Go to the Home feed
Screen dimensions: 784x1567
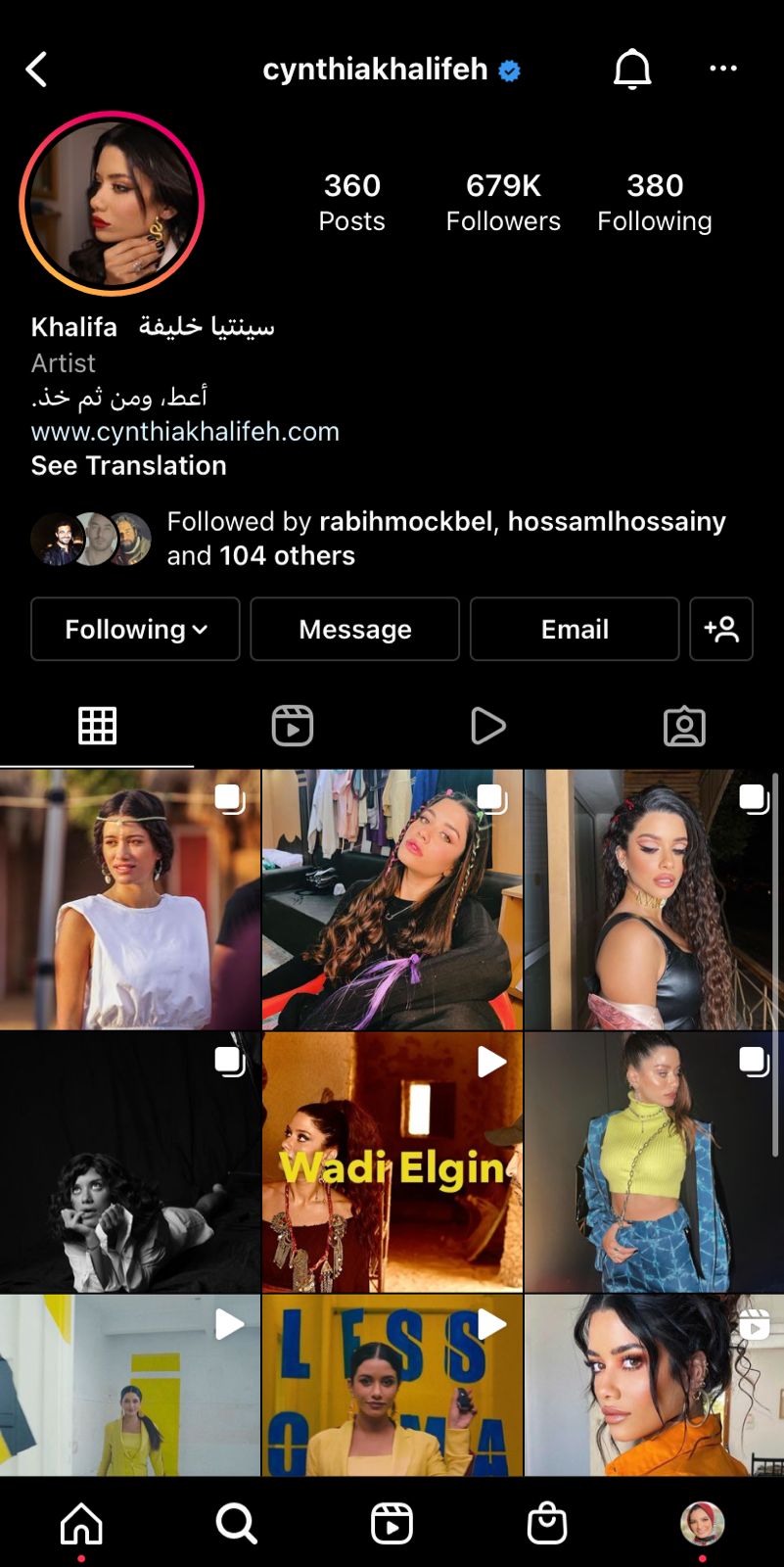[x=81, y=1524]
